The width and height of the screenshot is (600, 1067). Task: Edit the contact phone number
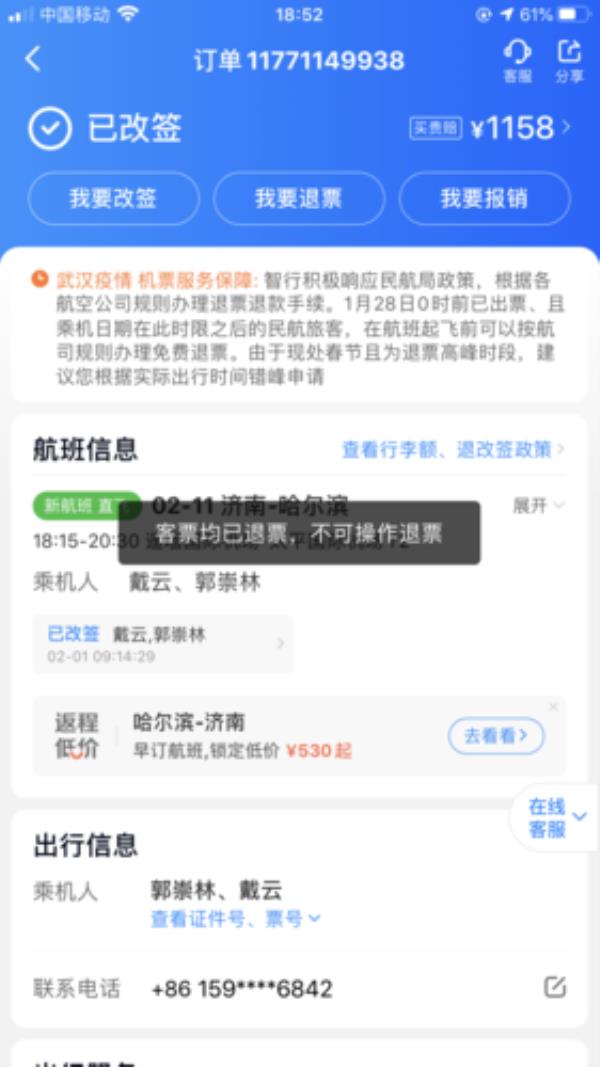pyautogui.click(x=555, y=987)
